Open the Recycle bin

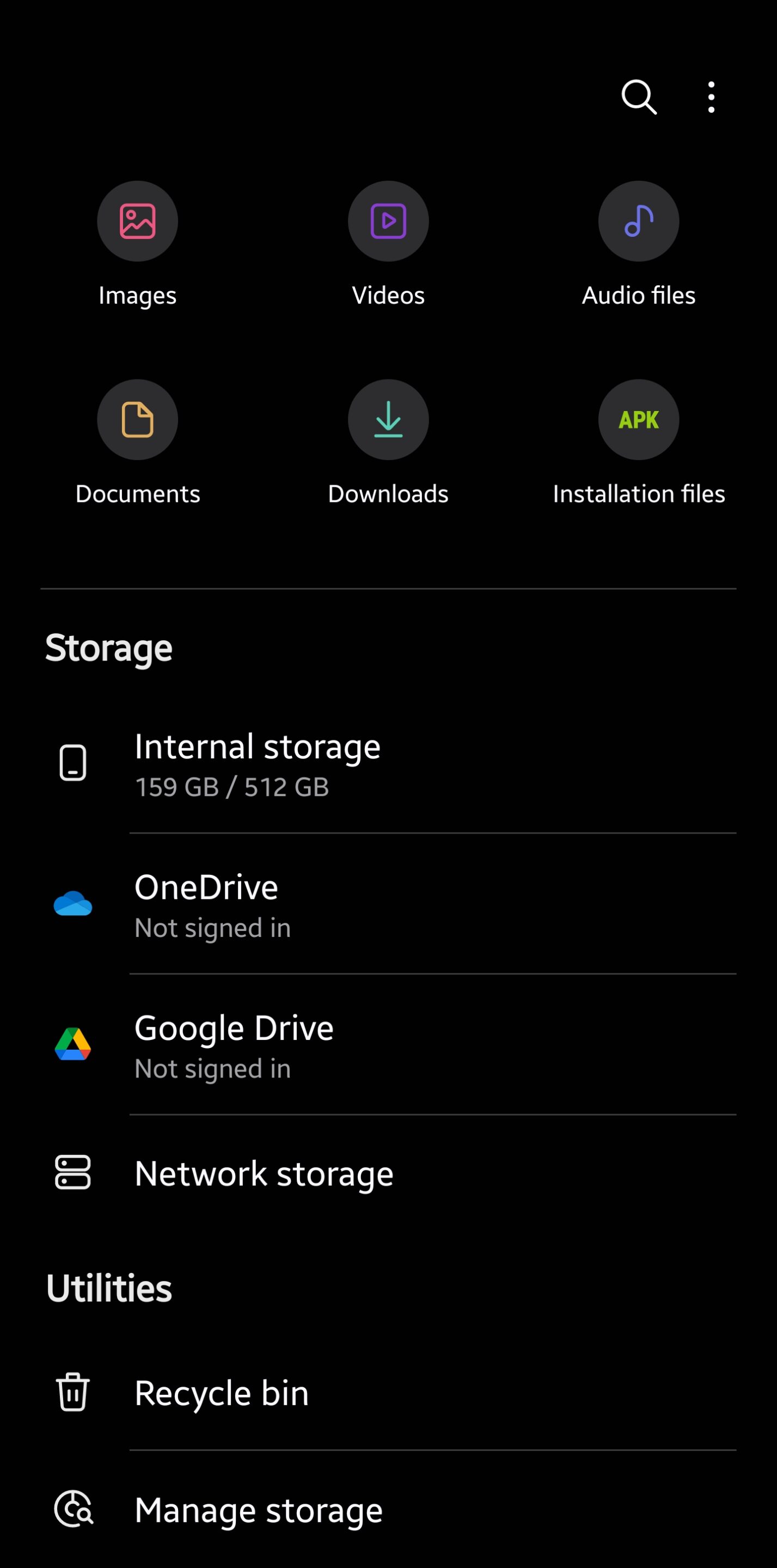[389, 1393]
